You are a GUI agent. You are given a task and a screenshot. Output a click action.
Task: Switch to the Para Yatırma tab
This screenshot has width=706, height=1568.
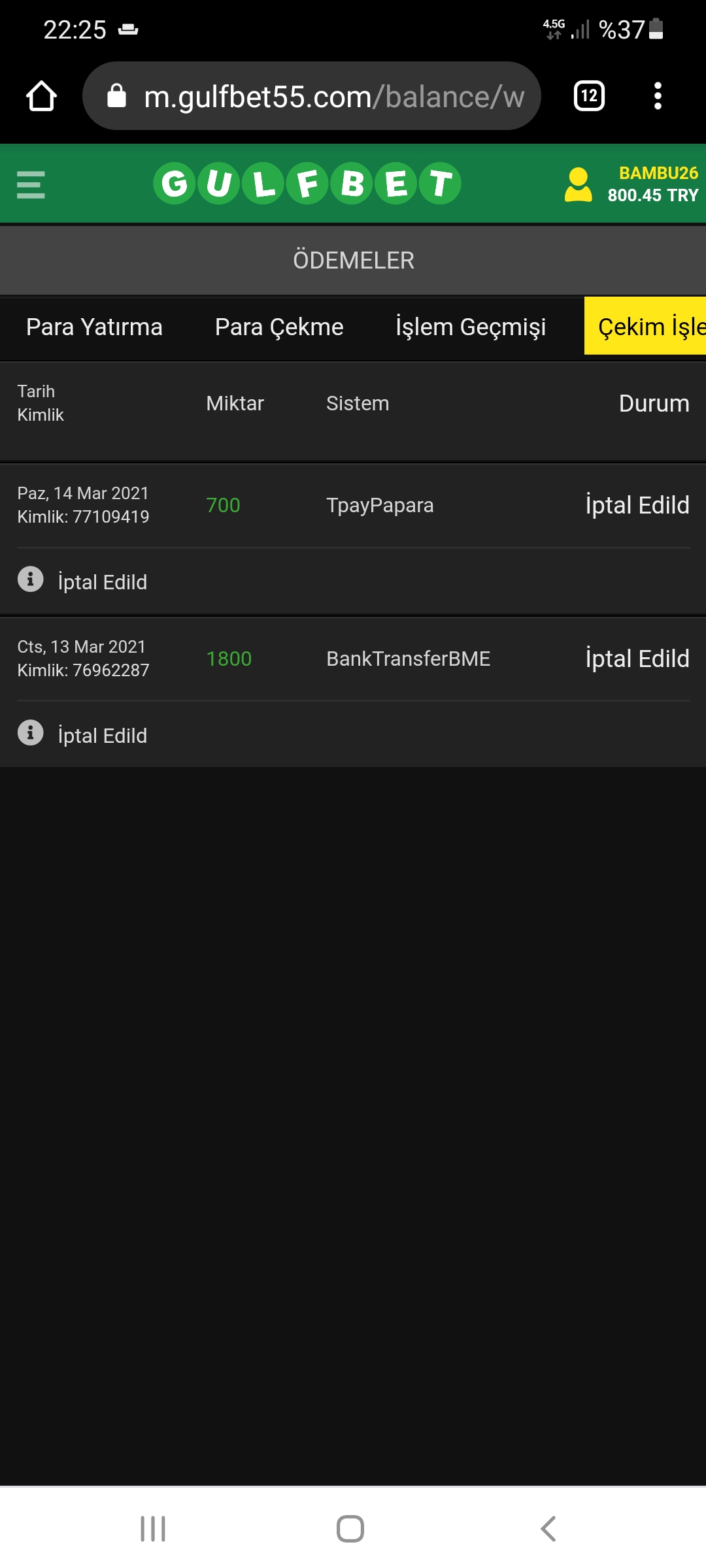[94, 327]
